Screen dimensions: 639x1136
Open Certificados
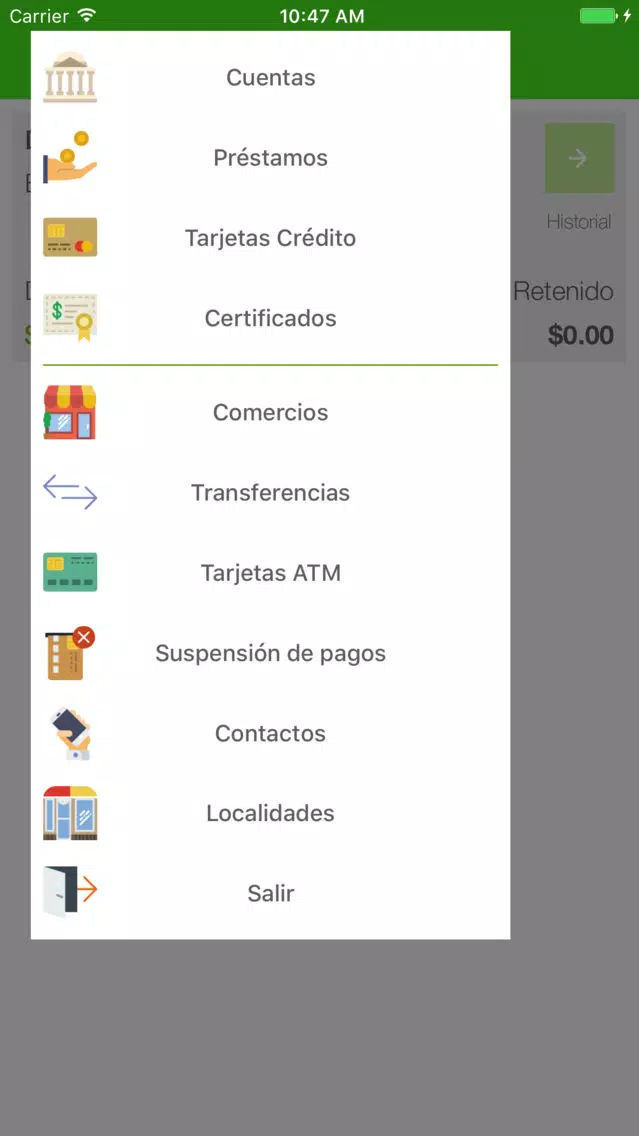click(270, 318)
